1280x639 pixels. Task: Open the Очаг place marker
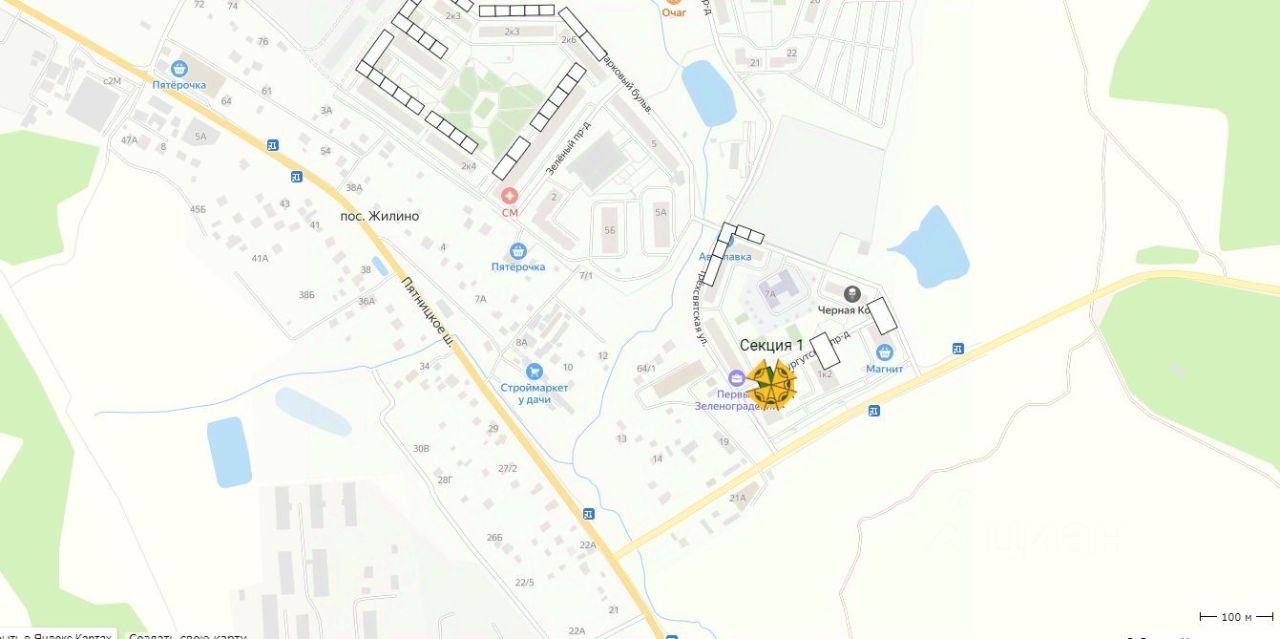(x=674, y=4)
